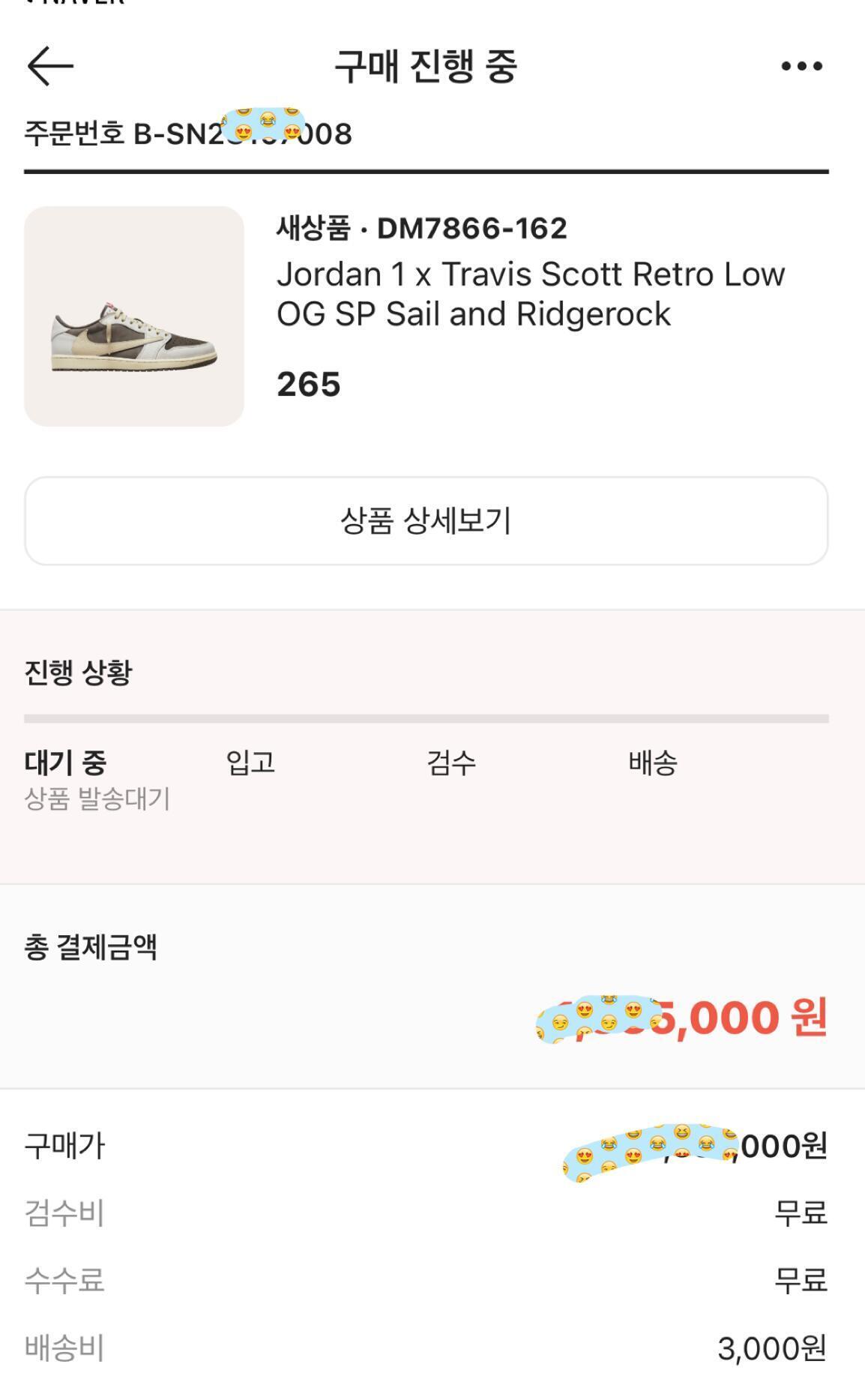The image size is (865, 1400).
Task: Go back with the arrow icon
Action: click(x=50, y=66)
